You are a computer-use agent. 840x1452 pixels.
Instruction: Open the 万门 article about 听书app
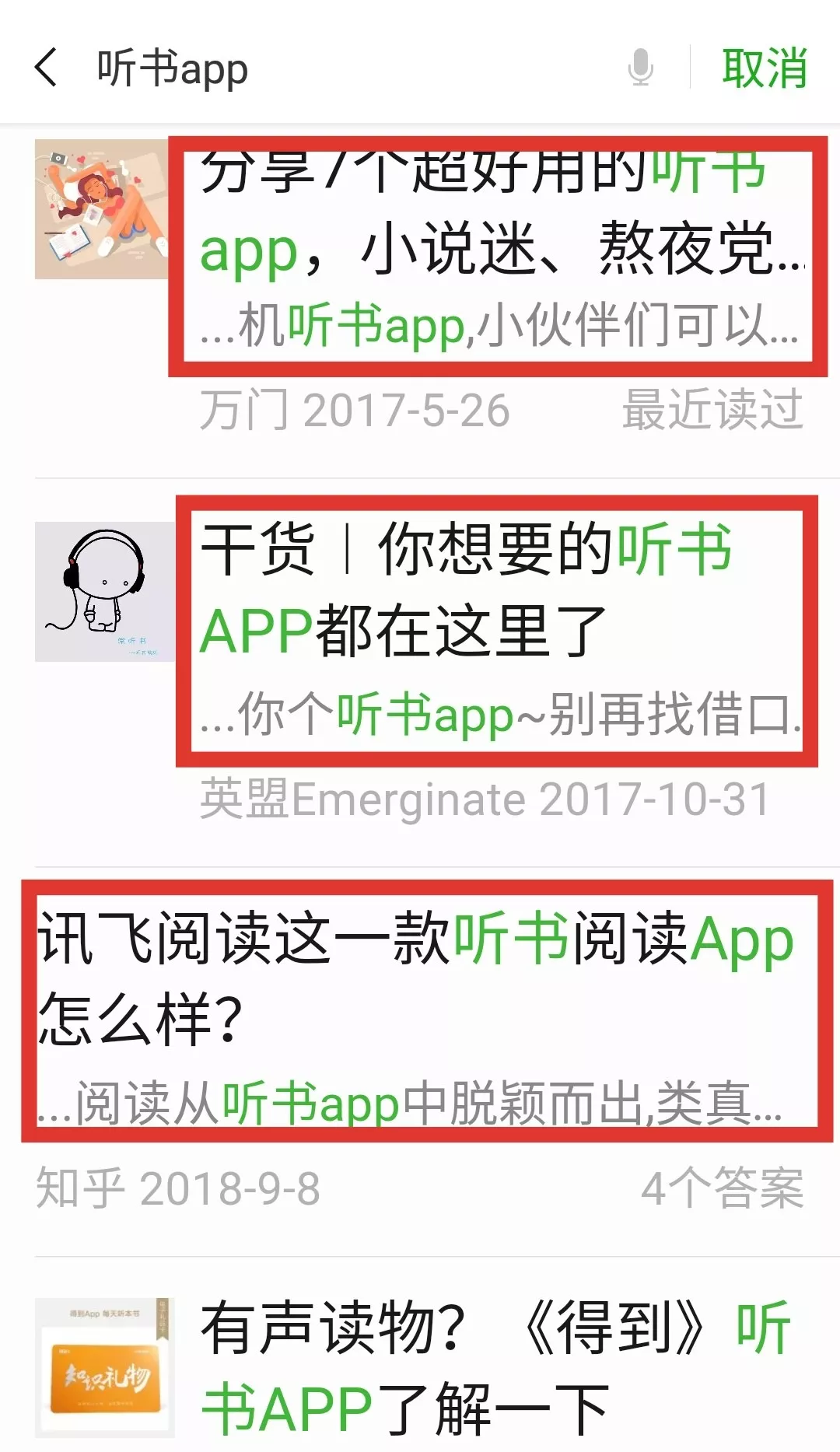pyautogui.click(x=498, y=257)
